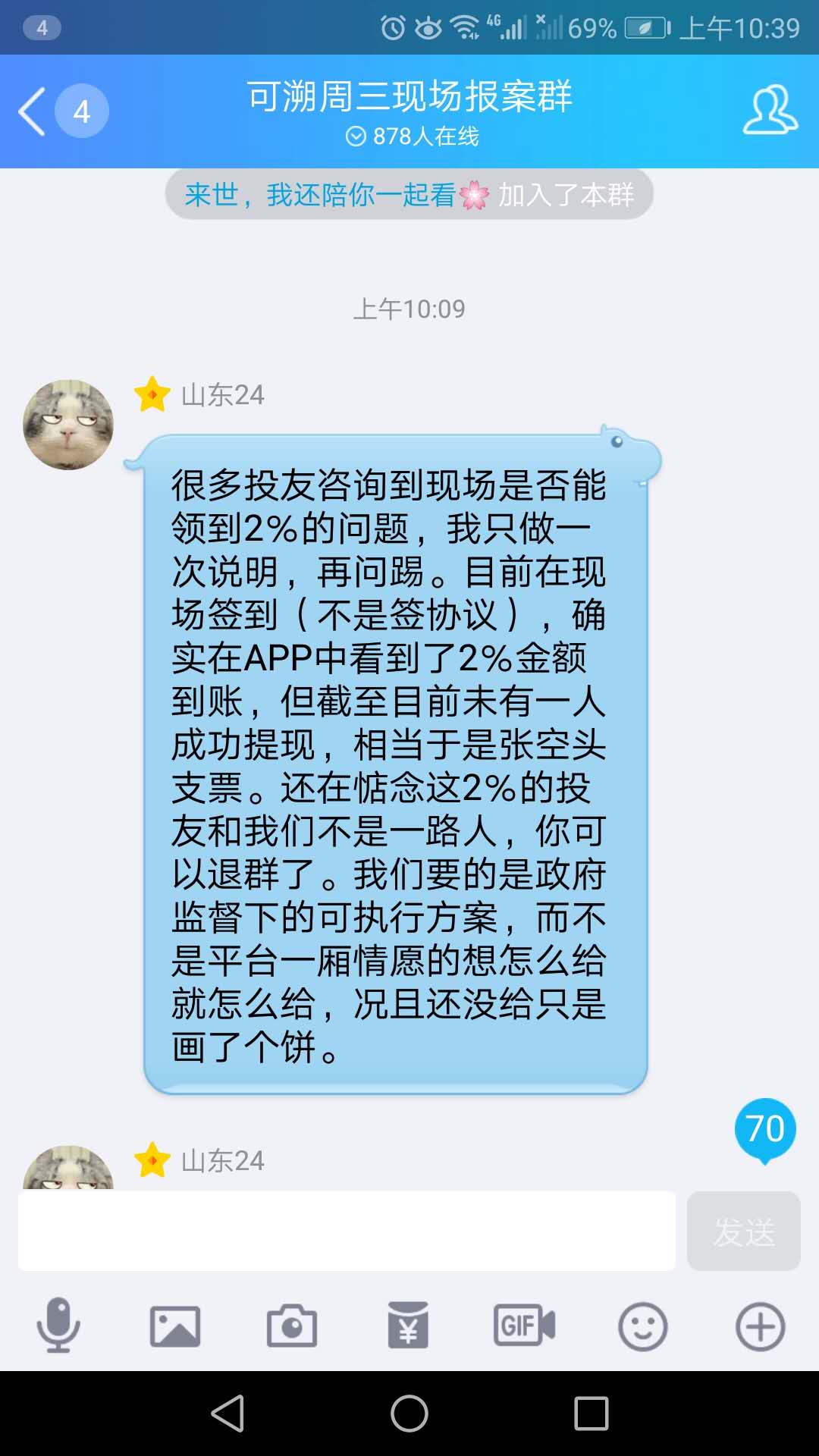819x1456 pixels.
Task: Jump to 70 unread messages bubble
Action: 764,1129
